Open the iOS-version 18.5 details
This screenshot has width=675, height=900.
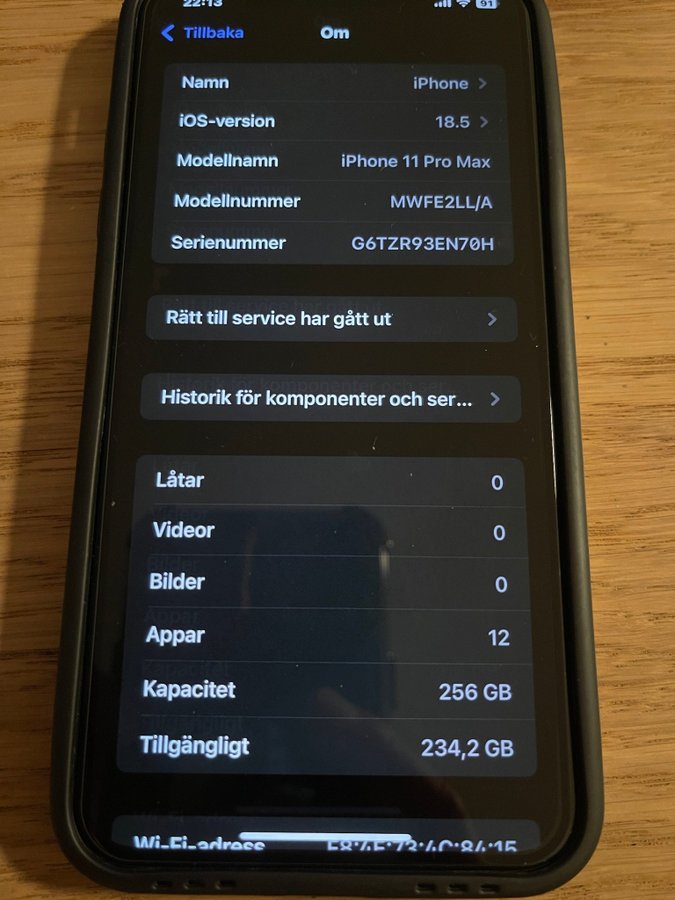(x=335, y=121)
